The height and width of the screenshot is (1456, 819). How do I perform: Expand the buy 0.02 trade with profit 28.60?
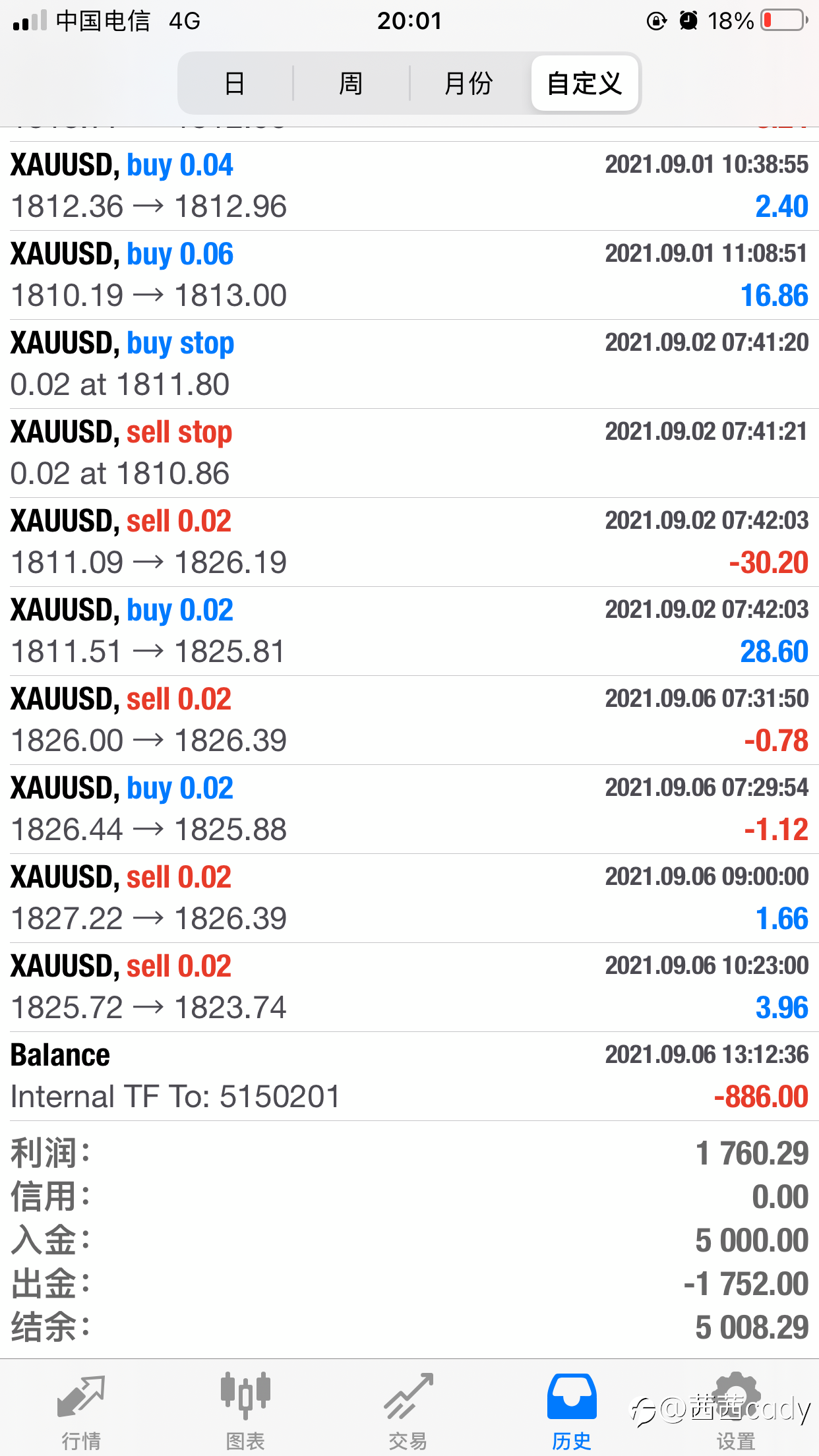[x=409, y=631]
